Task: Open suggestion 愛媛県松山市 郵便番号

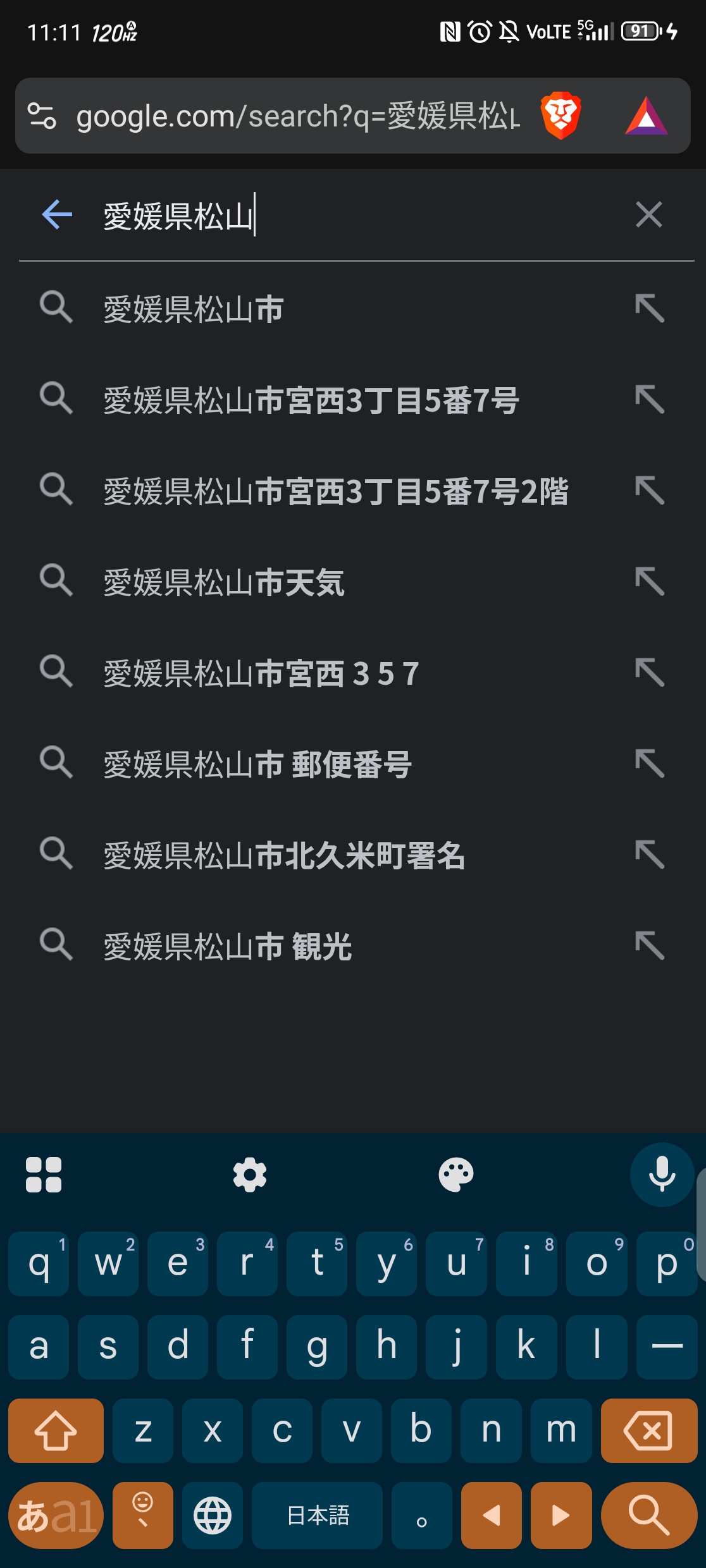Action: pos(257,764)
